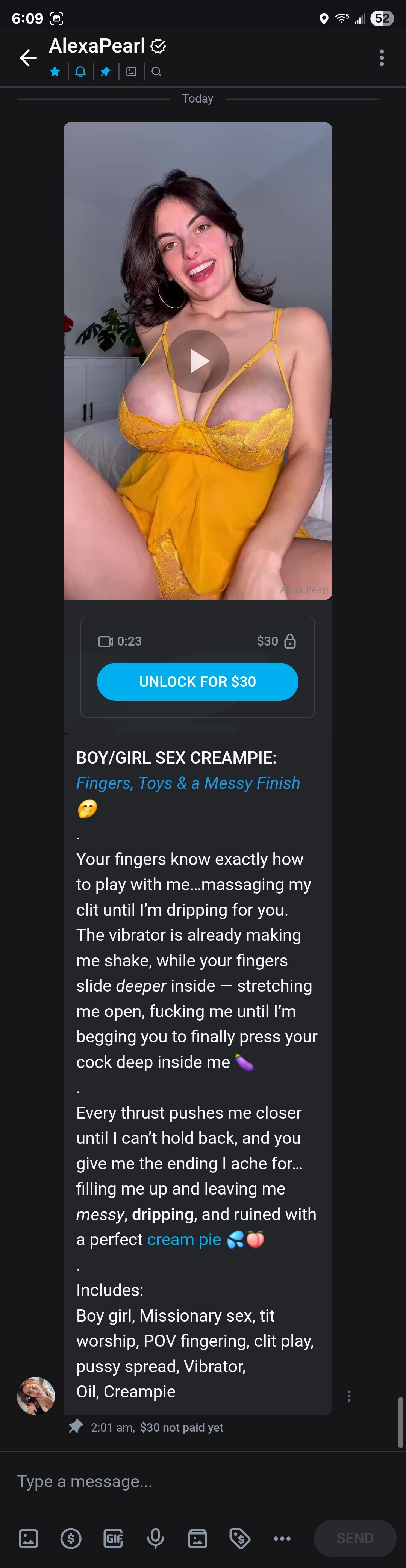Open the GIF picker

(x=114, y=1539)
